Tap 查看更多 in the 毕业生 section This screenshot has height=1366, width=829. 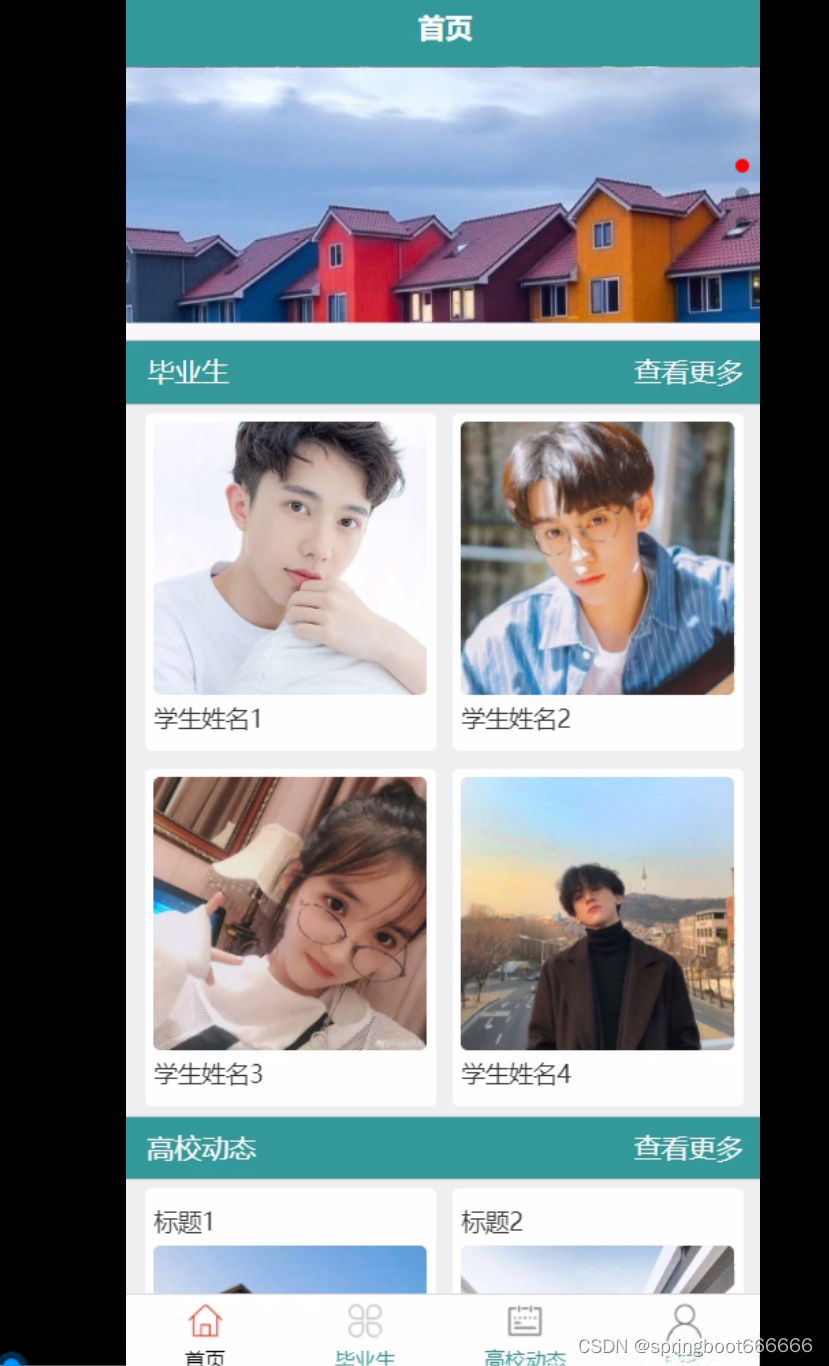click(688, 372)
